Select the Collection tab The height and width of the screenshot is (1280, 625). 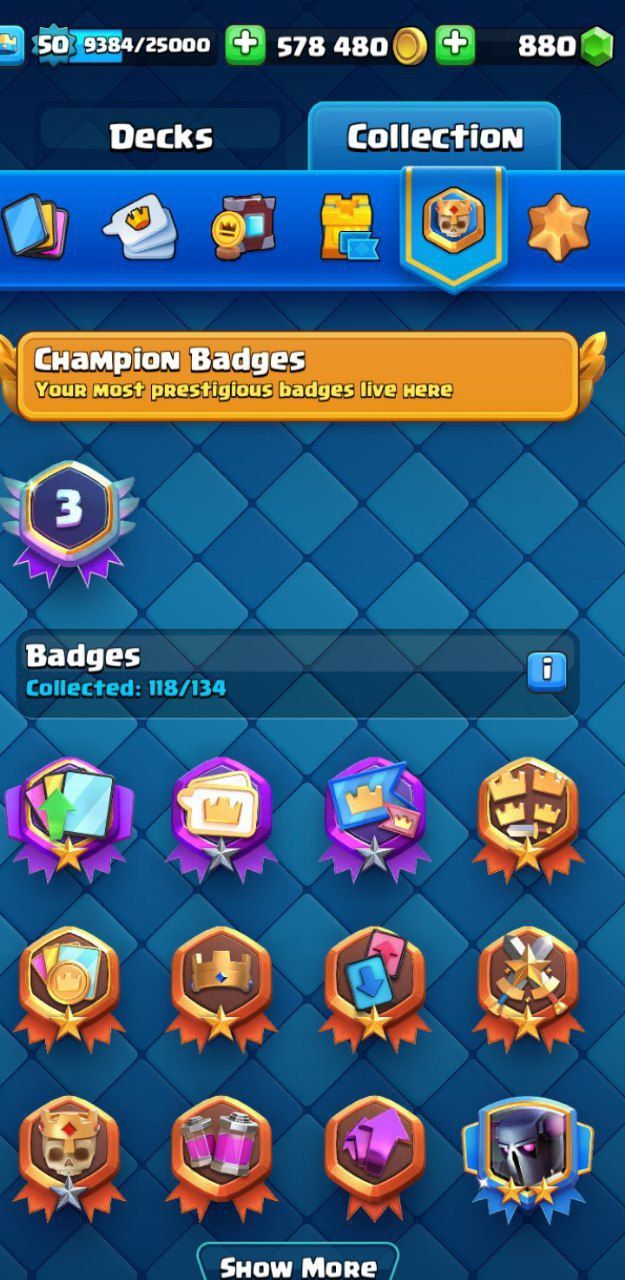[x=435, y=136]
